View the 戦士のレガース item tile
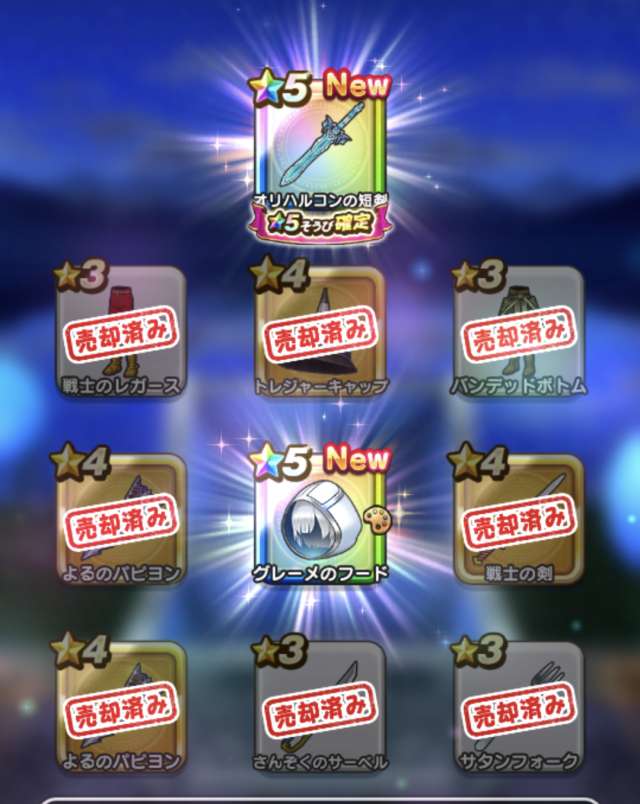The image size is (640, 804). [120, 331]
